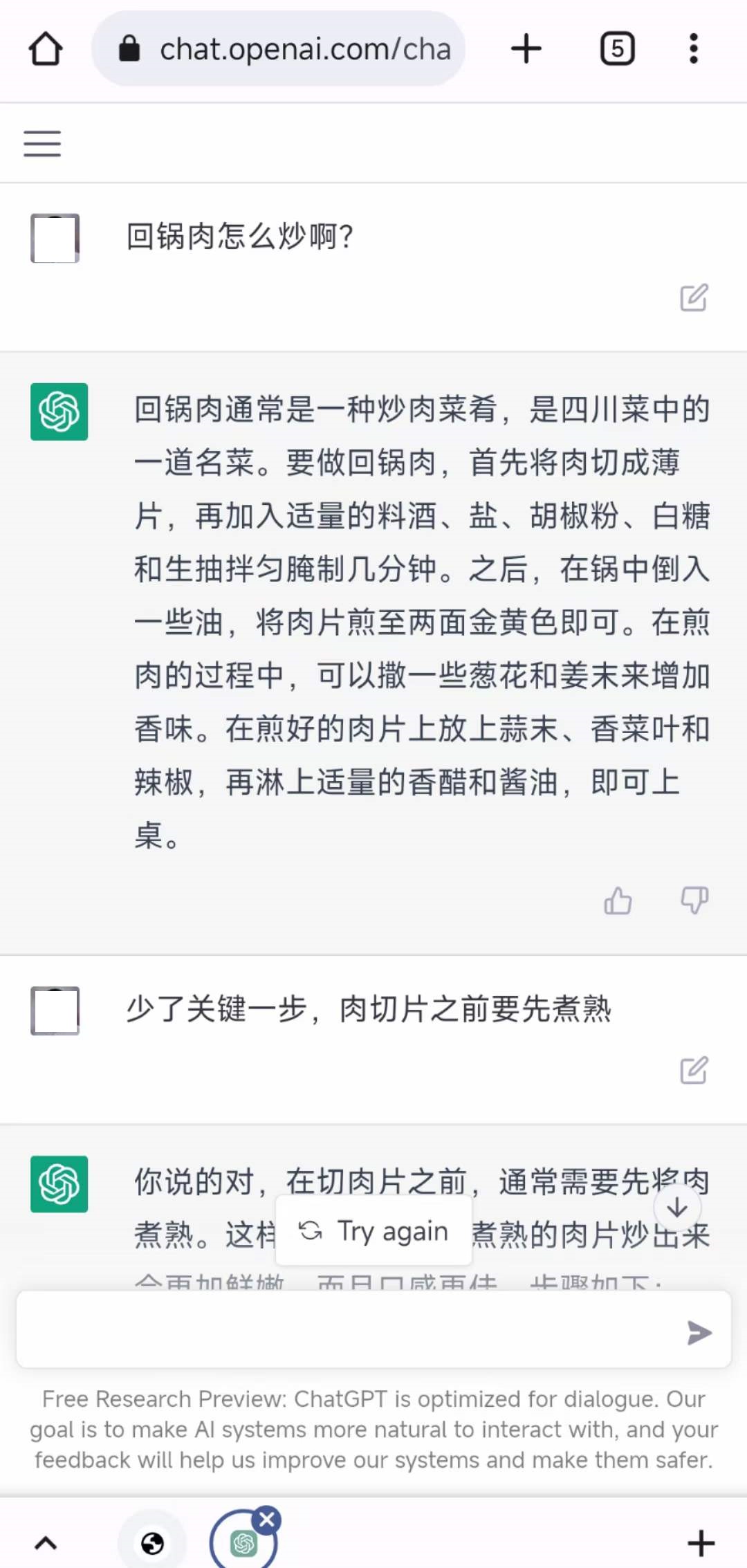
Task: Give thumbs up to the first answer
Action: [618, 901]
